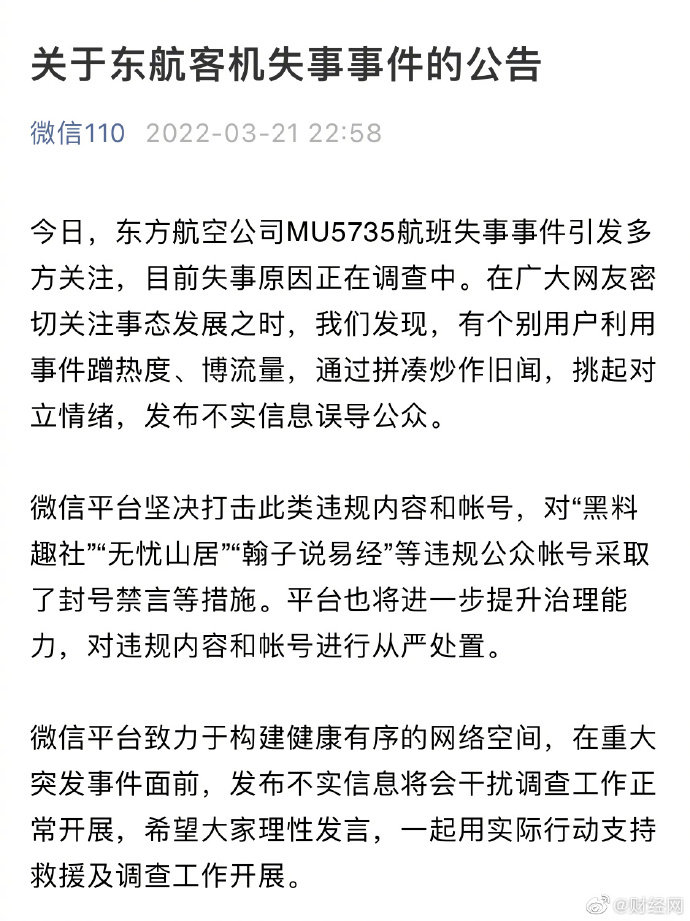Image resolution: width=690 pixels, height=921 pixels.
Task: Open the 微信110 official account link
Action: 77,133
